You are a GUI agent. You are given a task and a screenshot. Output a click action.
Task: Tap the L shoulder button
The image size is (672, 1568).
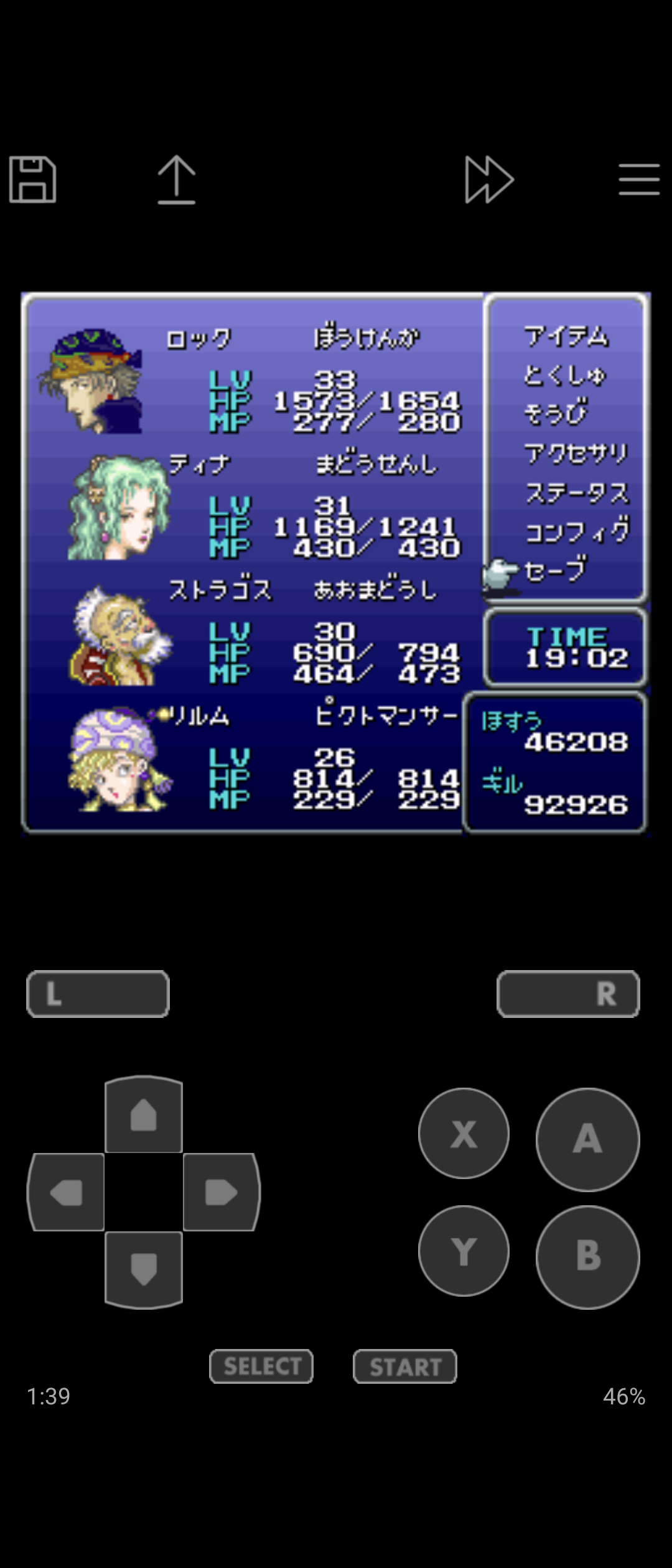(x=98, y=994)
